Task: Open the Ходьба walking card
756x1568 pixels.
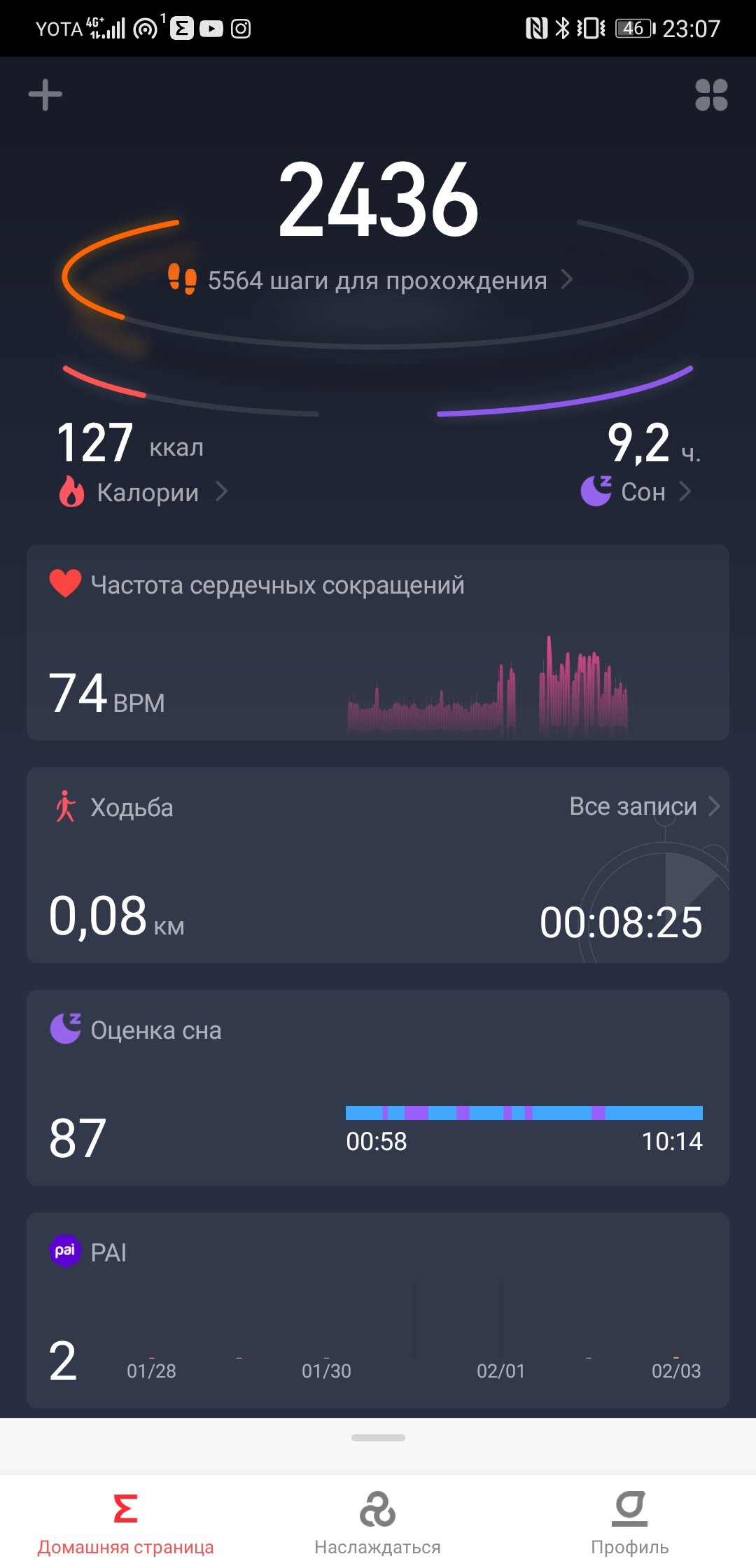Action: pos(378,864)
